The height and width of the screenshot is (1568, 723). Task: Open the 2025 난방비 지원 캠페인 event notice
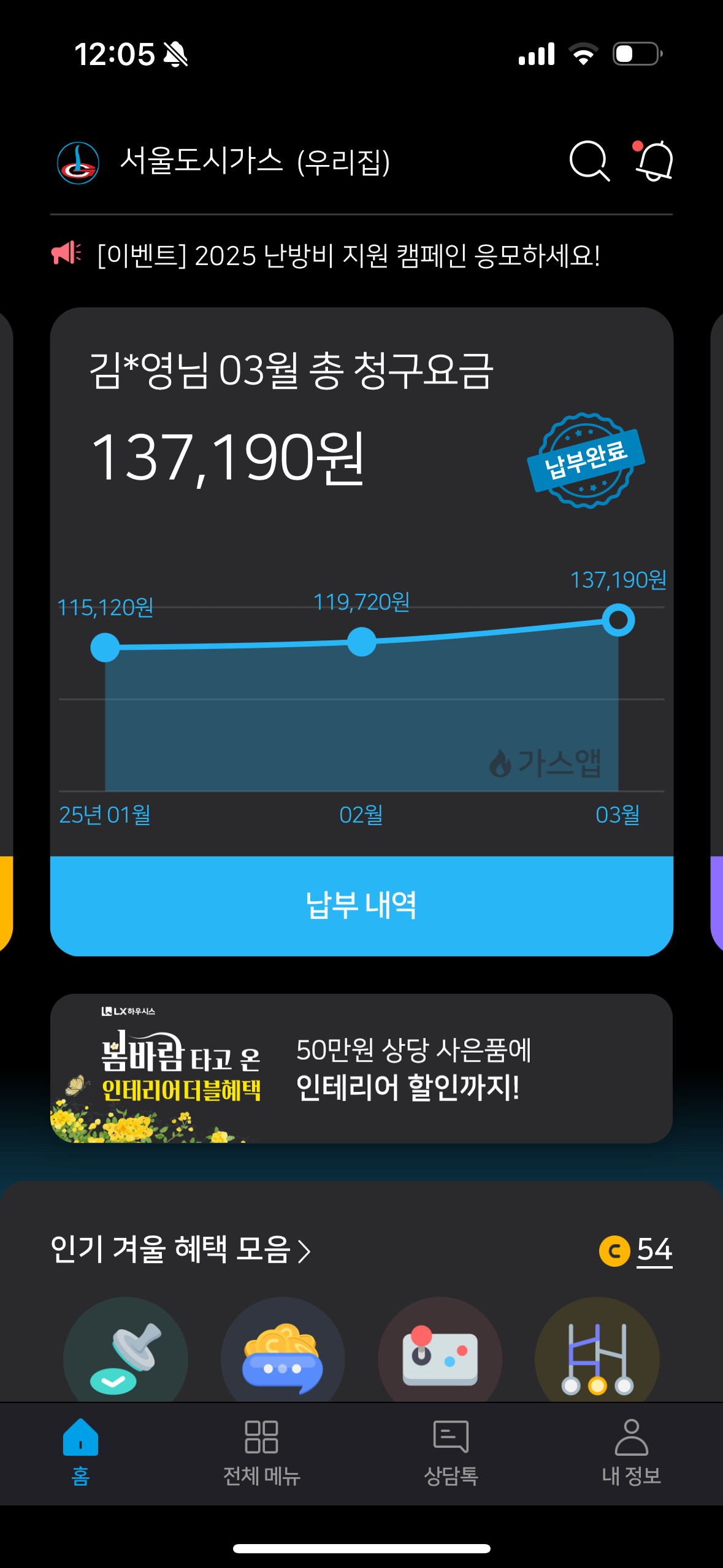click(348, 255)
